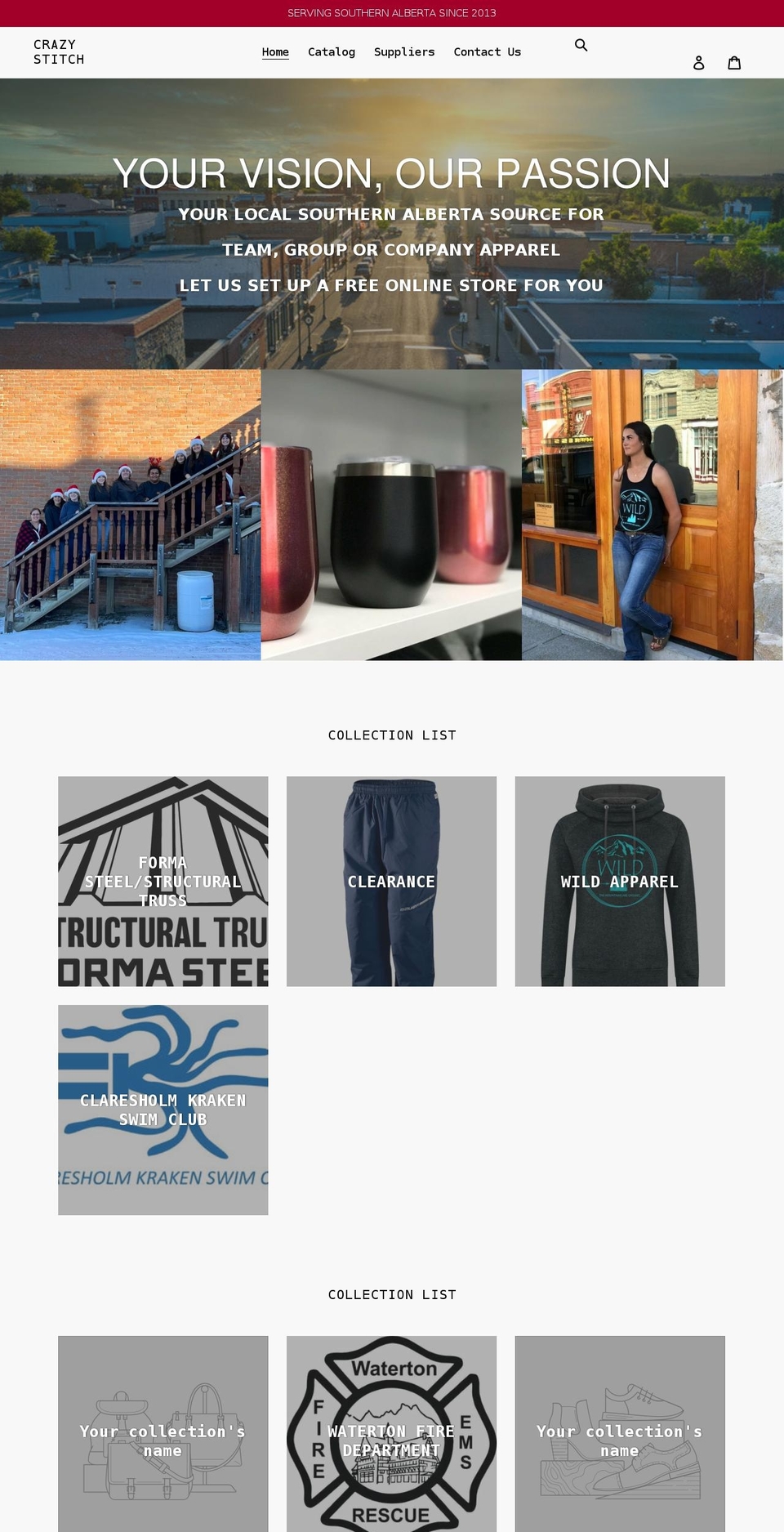Tap the Crazy Stitch store name
The height and width of the screenshot is (1532, 784).
click(59, 52)
